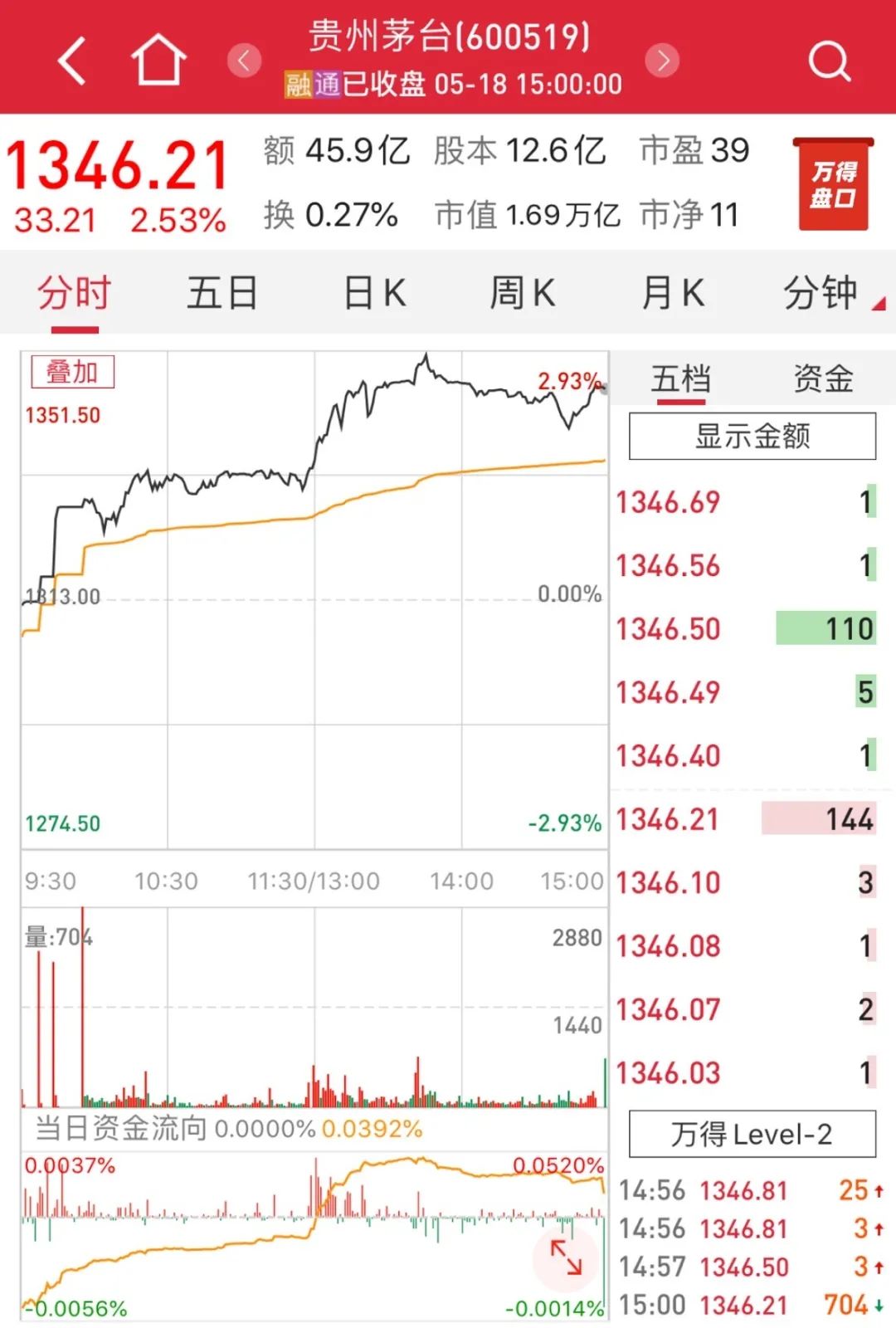The image size is (896, 1328).
Task: Select the 分时 chart tab
Action: 74,294
